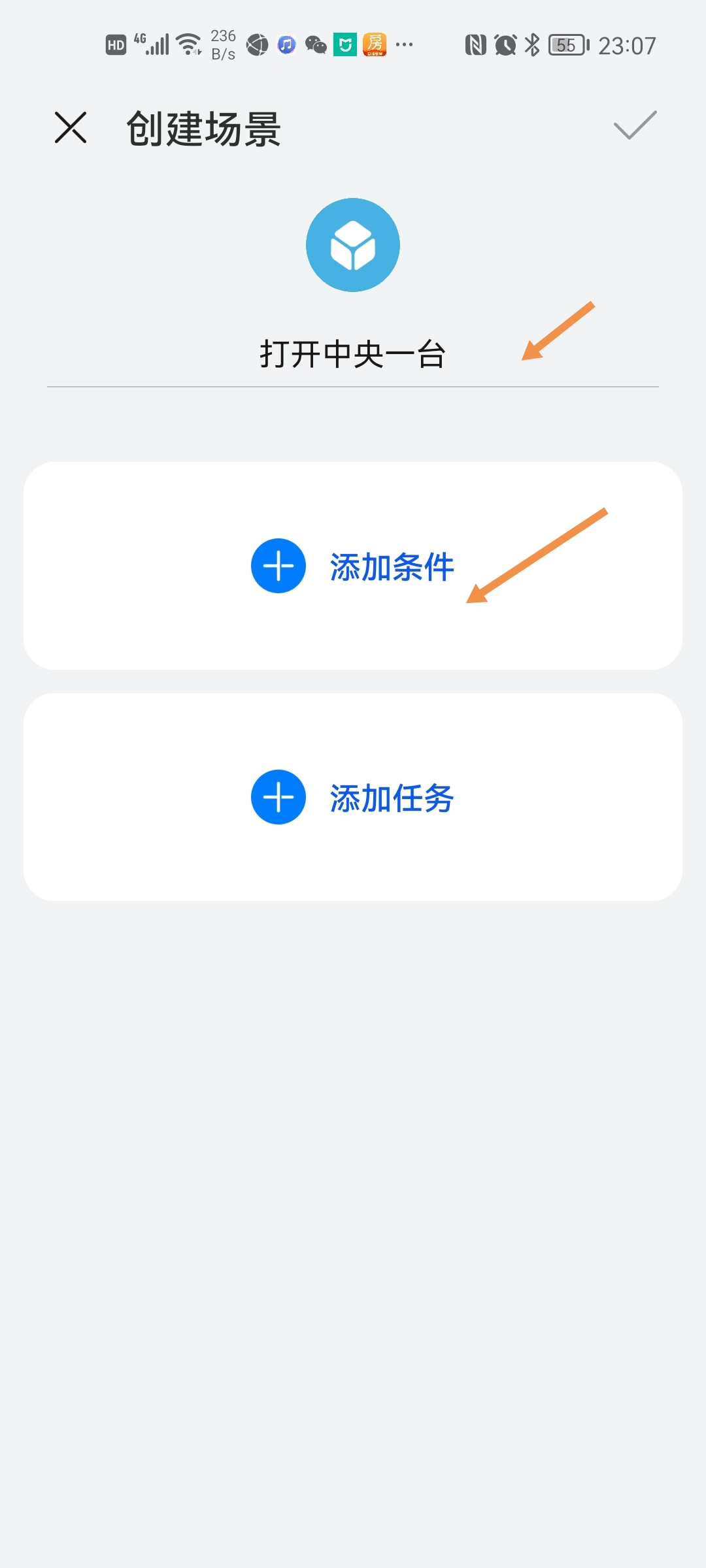The image size is (706, 1568).
Task: Tap the plus icon next to 添加条件
Action: pos(277,566)
